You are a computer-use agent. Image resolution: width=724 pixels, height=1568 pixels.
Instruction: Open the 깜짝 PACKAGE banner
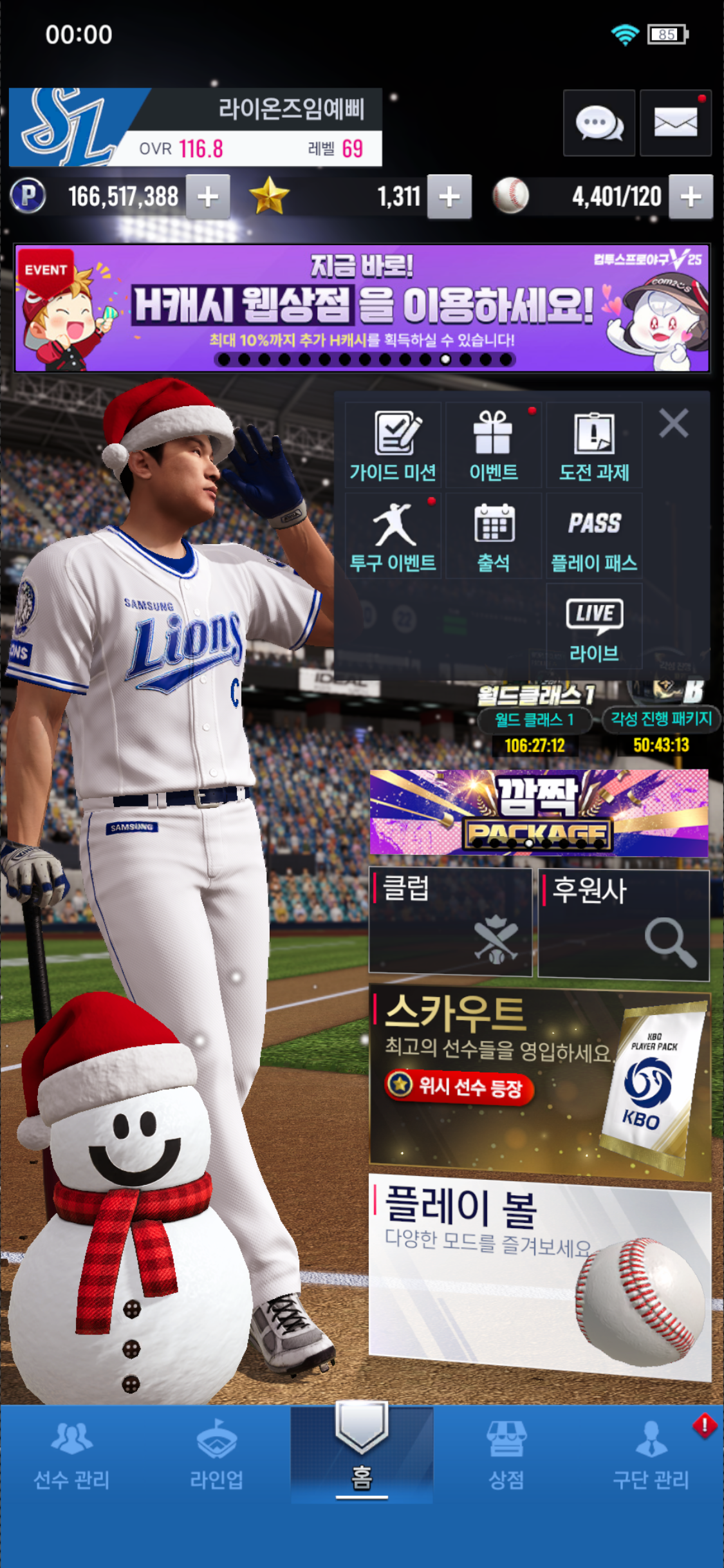click(x=539, y=812)
